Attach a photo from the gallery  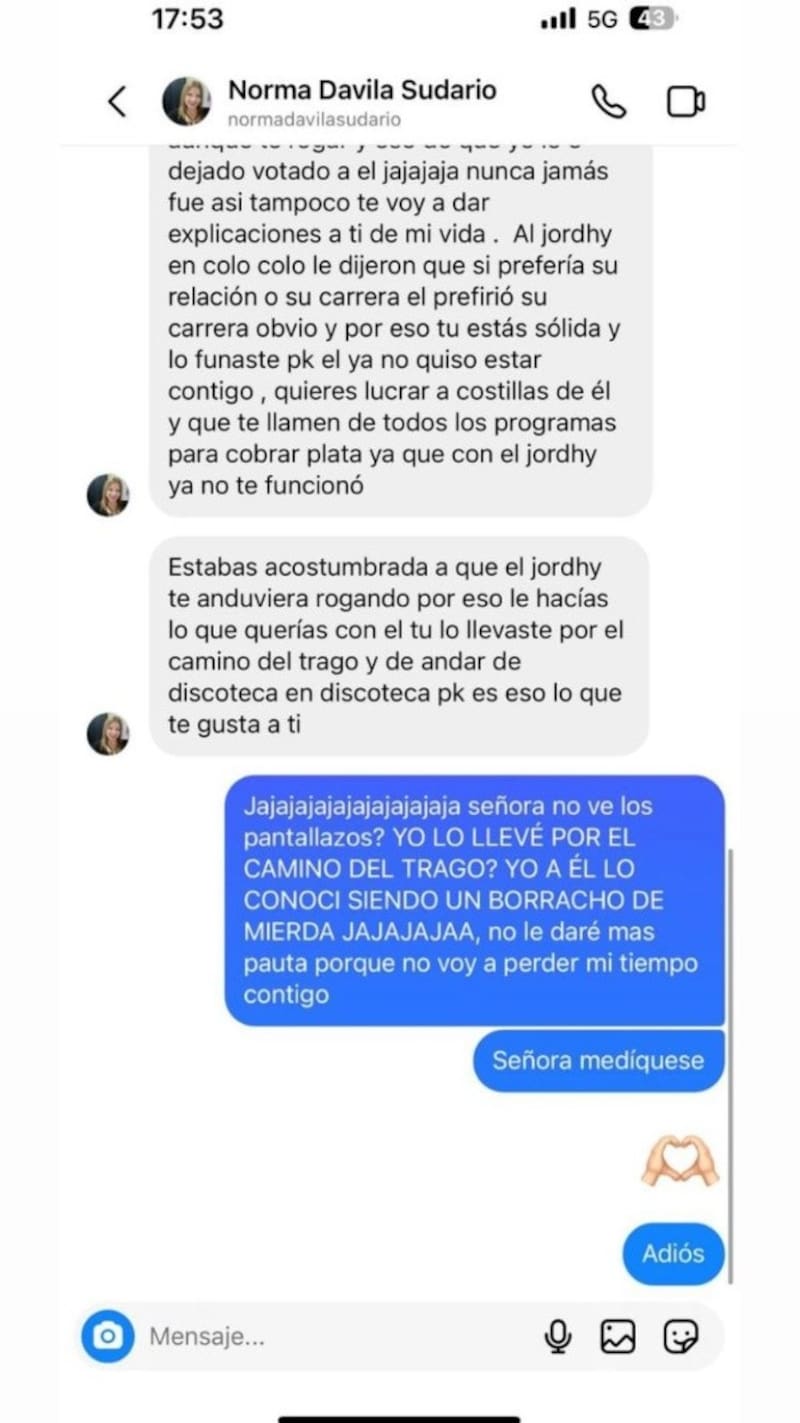point(618,1336)
